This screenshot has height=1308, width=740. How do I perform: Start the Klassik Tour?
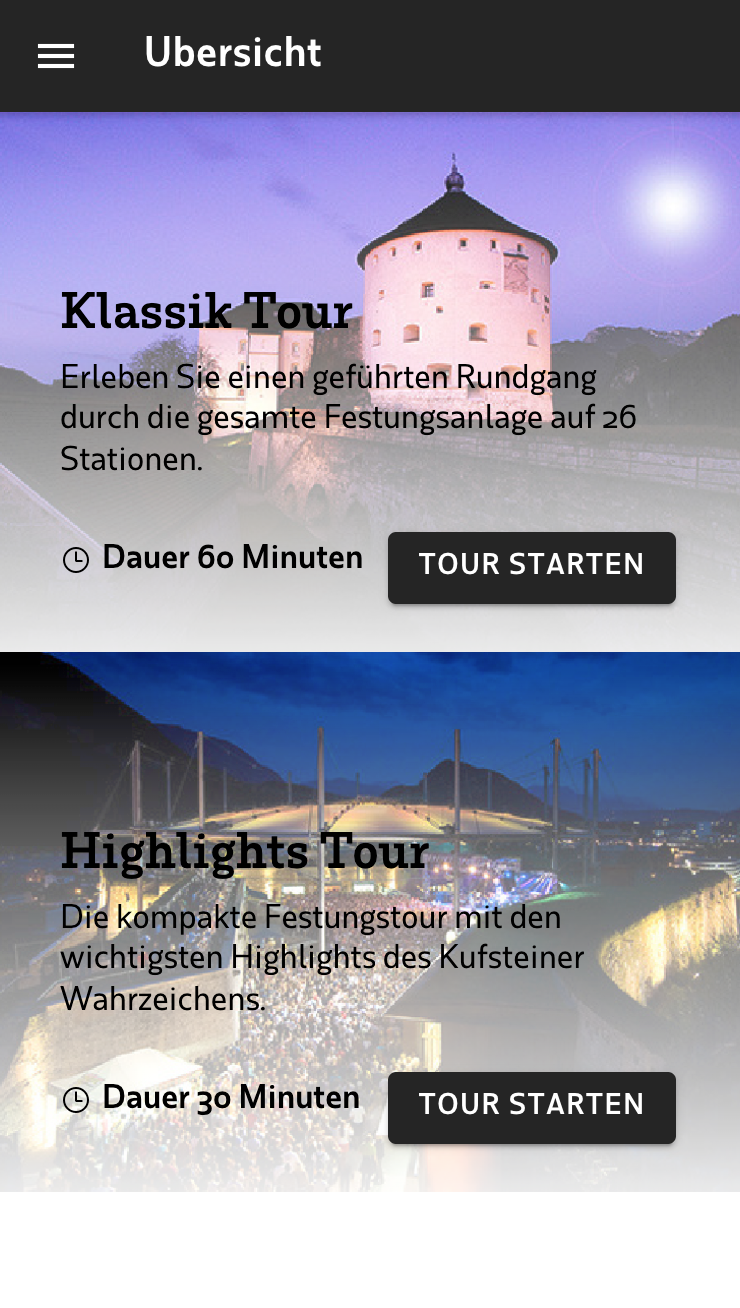(x=531, y=567)
